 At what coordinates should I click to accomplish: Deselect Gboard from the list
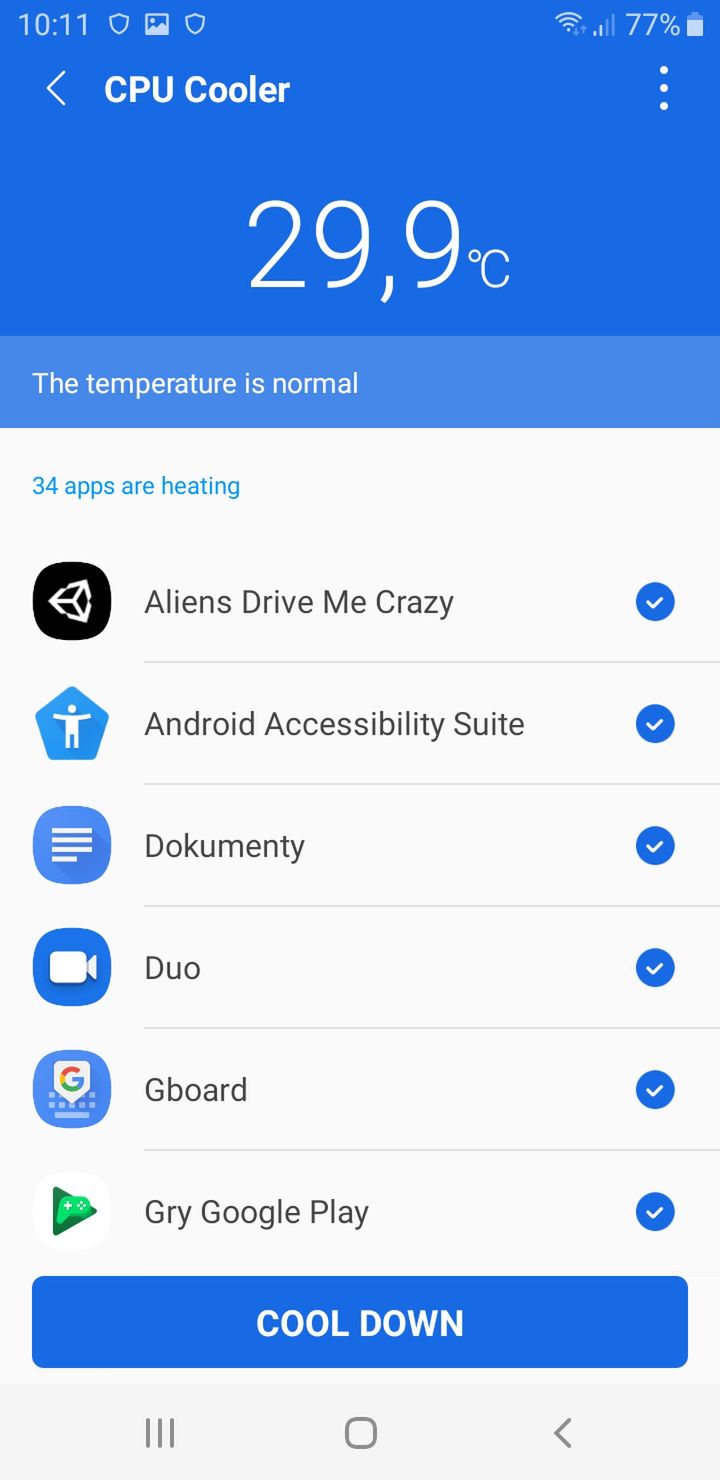click(655, 1090)
